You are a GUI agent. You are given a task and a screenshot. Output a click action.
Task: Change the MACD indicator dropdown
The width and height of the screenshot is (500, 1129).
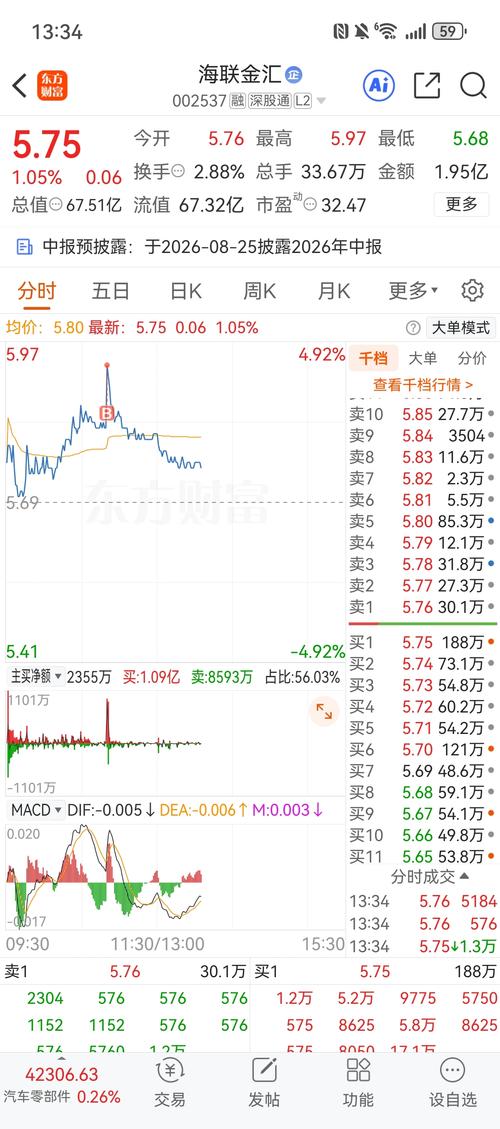(x=36, y=810)
